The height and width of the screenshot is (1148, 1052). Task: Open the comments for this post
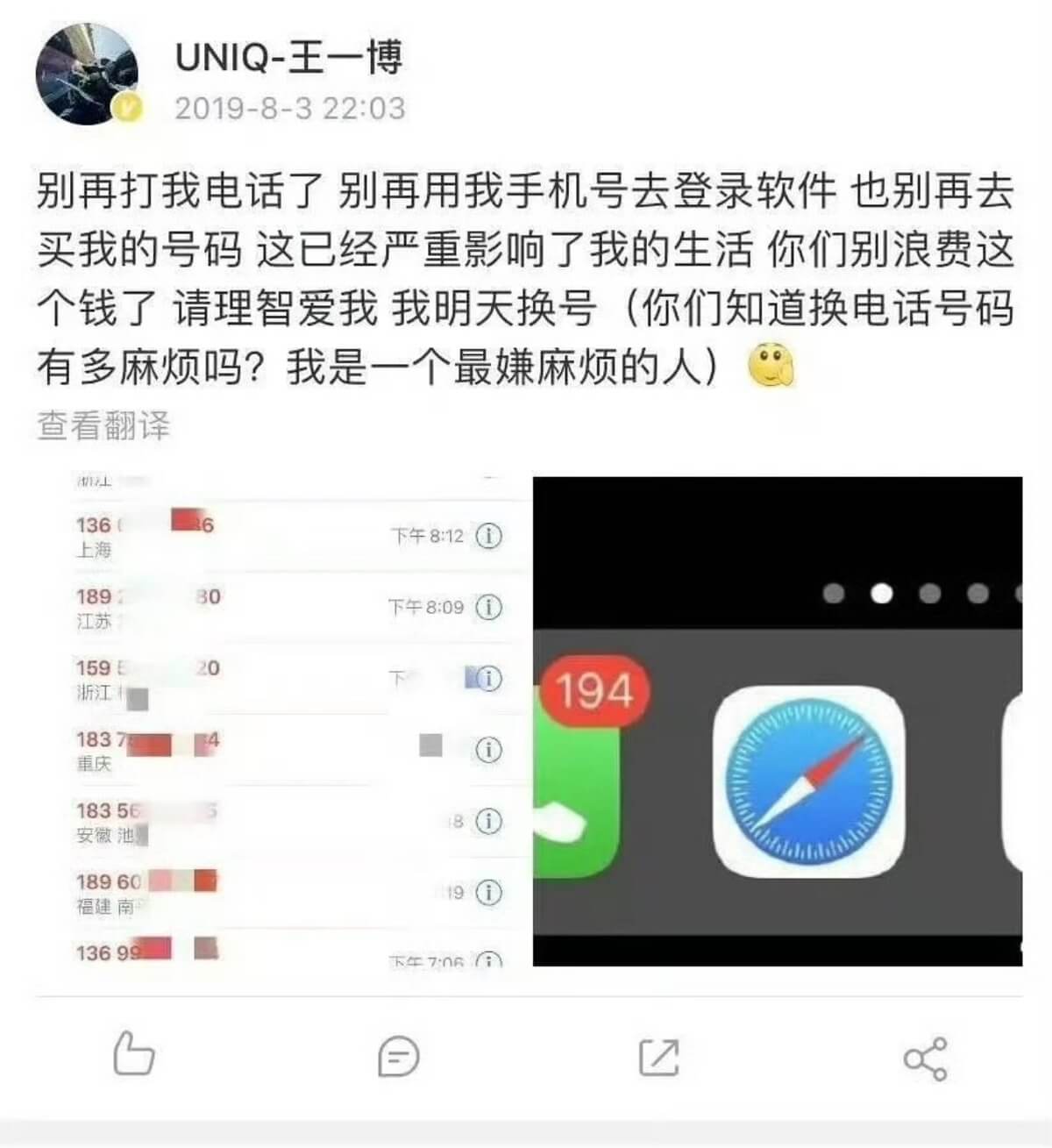click(x=397, y=1056)
